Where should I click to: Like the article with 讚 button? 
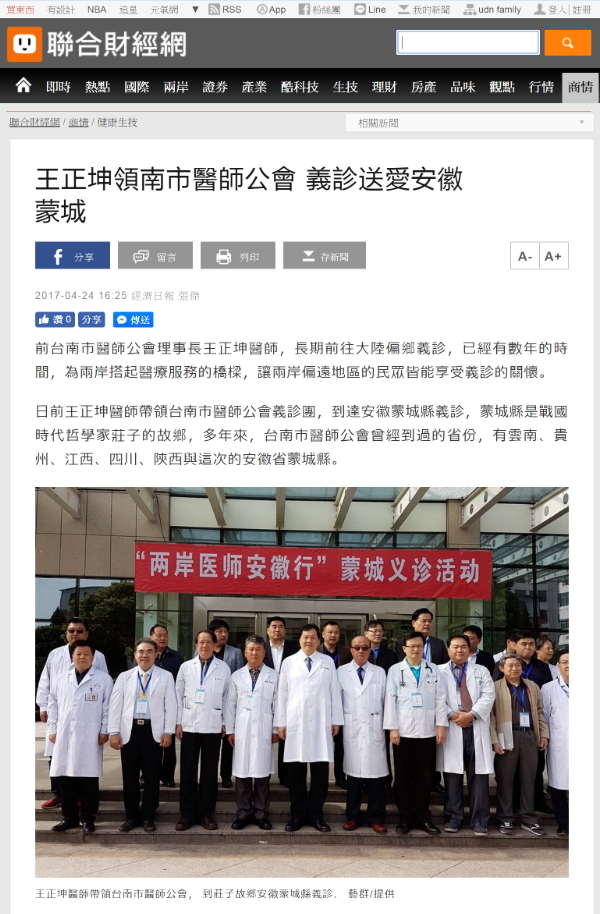coord(55,319)
